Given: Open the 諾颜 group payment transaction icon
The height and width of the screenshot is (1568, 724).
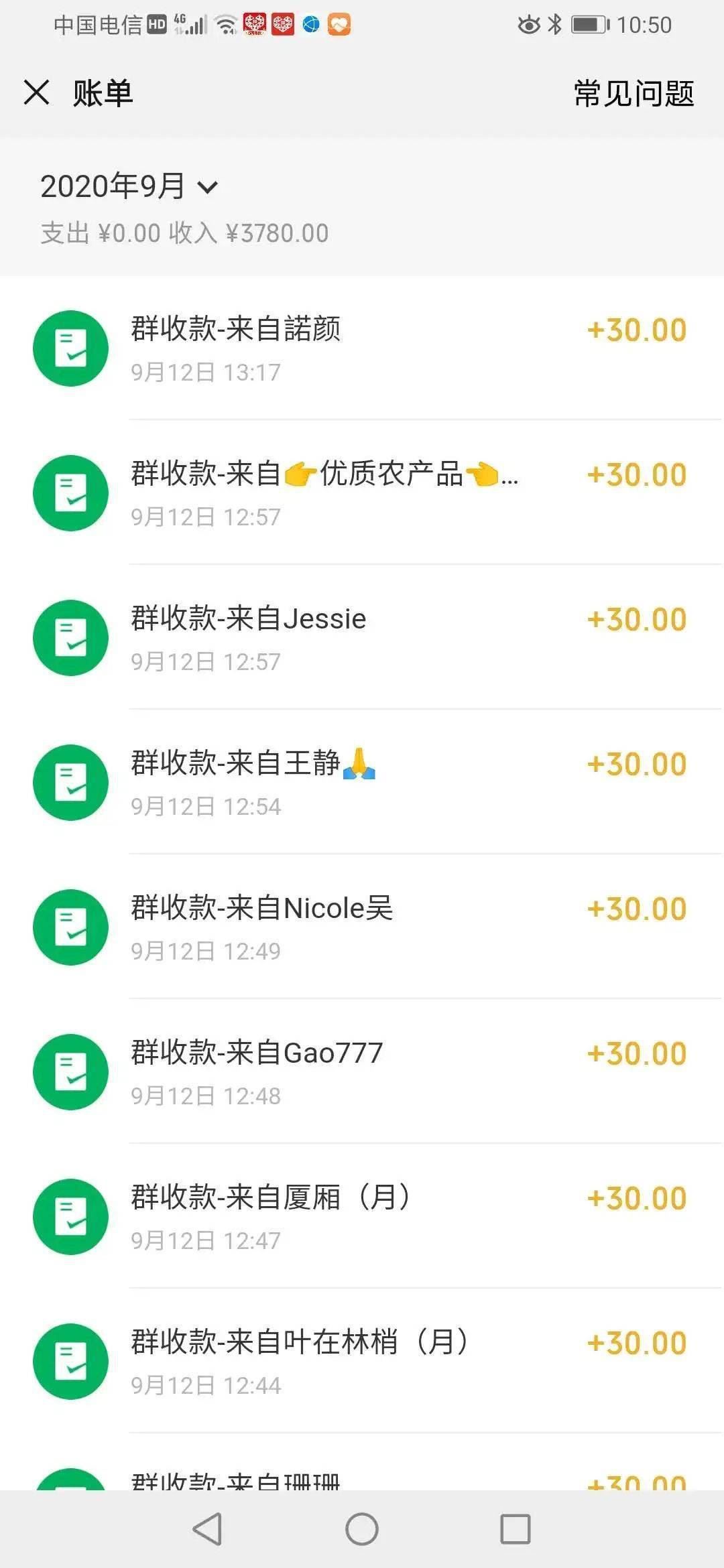Looking at the screenshot, I should pos(70,347).
